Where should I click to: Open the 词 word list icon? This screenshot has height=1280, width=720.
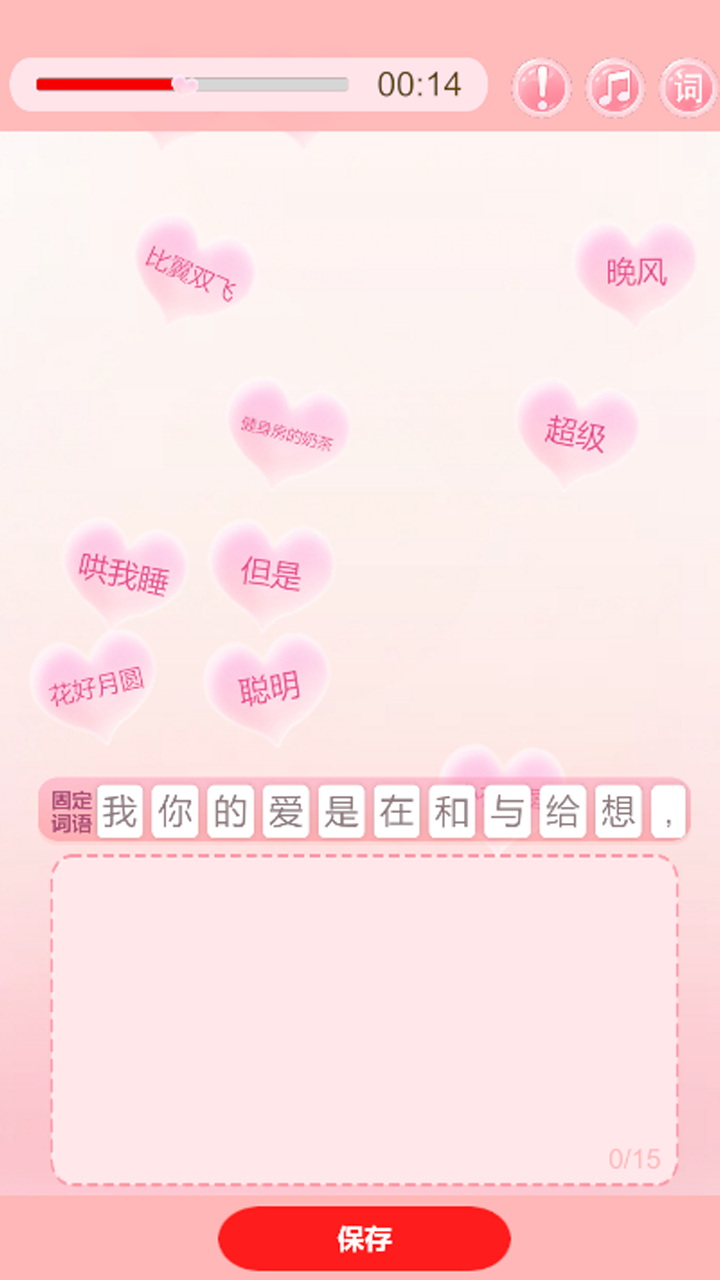[x=688, y=88]
